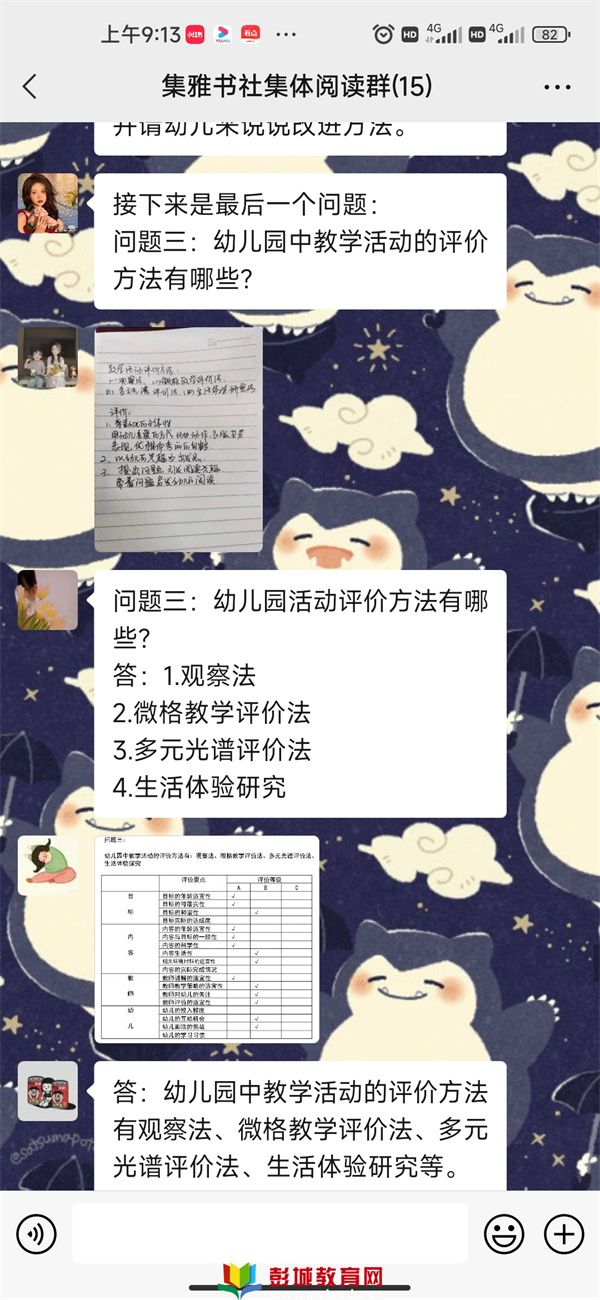Screen dimensions: 600x1300
Task: Switch to voice message input
Action: pyautogui.click(x=36, y=1233)
